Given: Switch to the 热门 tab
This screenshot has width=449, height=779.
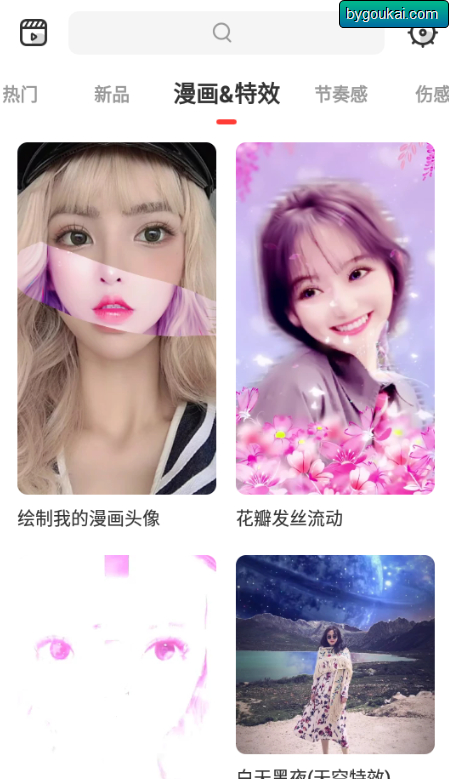Looking at the screenshot, I should coord(20,94).
